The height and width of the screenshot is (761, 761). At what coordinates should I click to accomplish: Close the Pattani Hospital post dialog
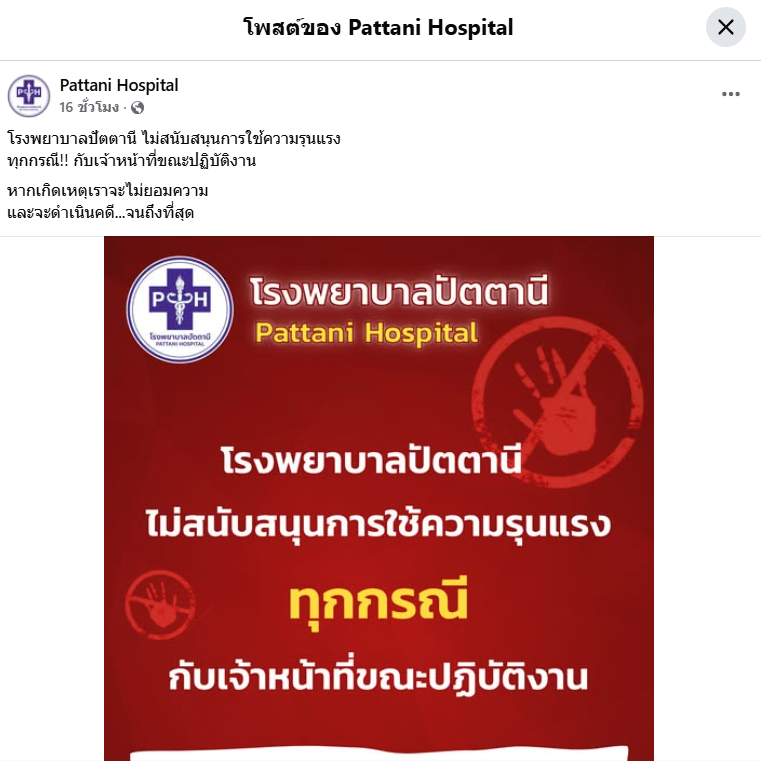tap(726, 27)
